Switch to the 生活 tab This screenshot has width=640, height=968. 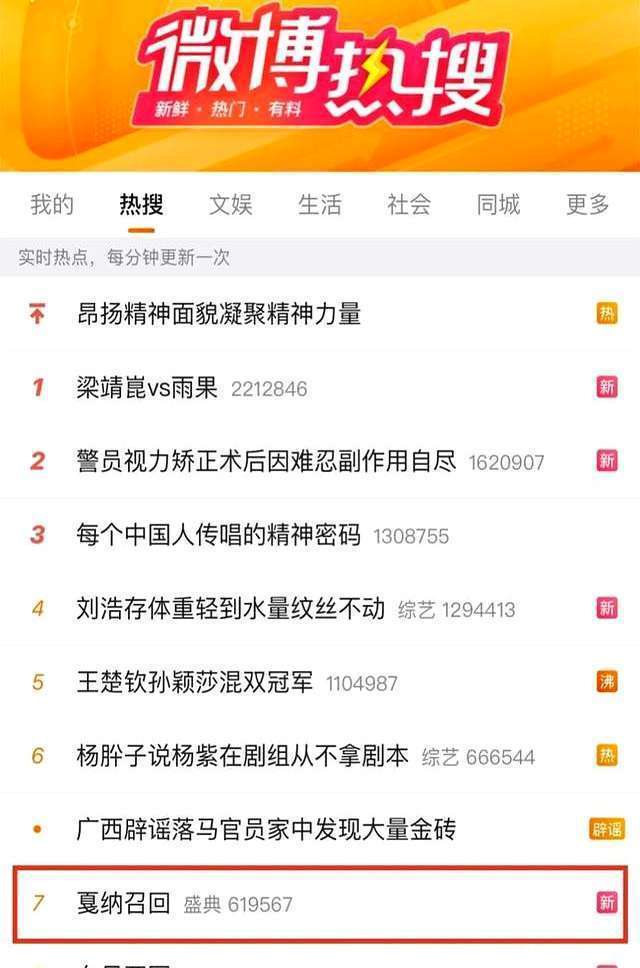click(319, 205)
